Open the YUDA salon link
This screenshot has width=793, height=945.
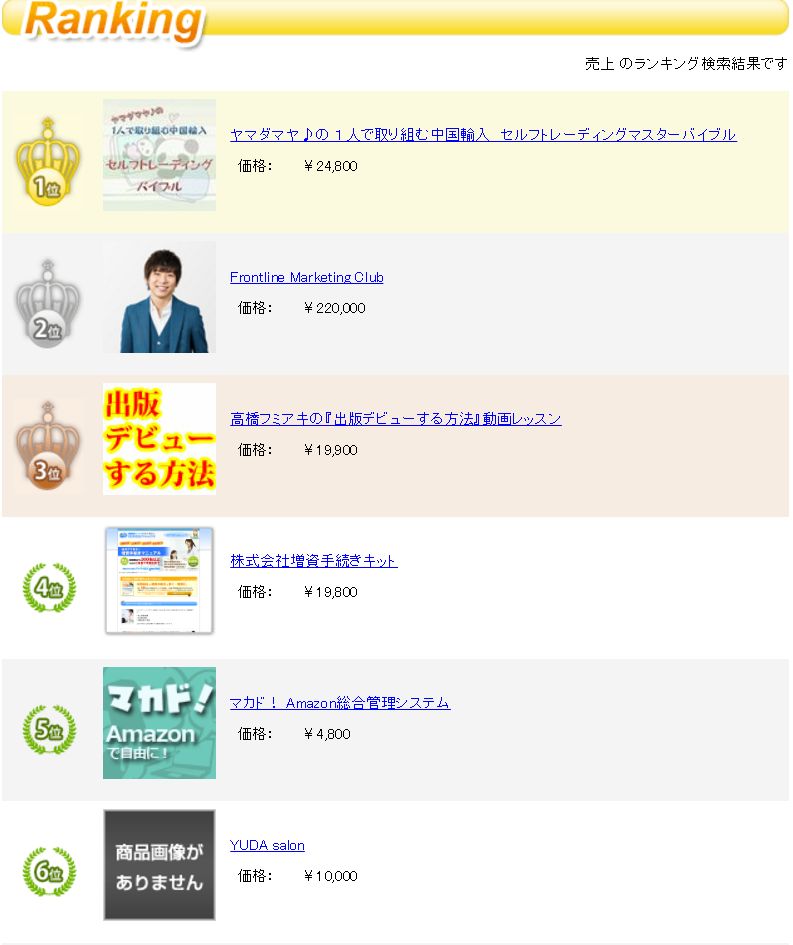coord(267,845)
